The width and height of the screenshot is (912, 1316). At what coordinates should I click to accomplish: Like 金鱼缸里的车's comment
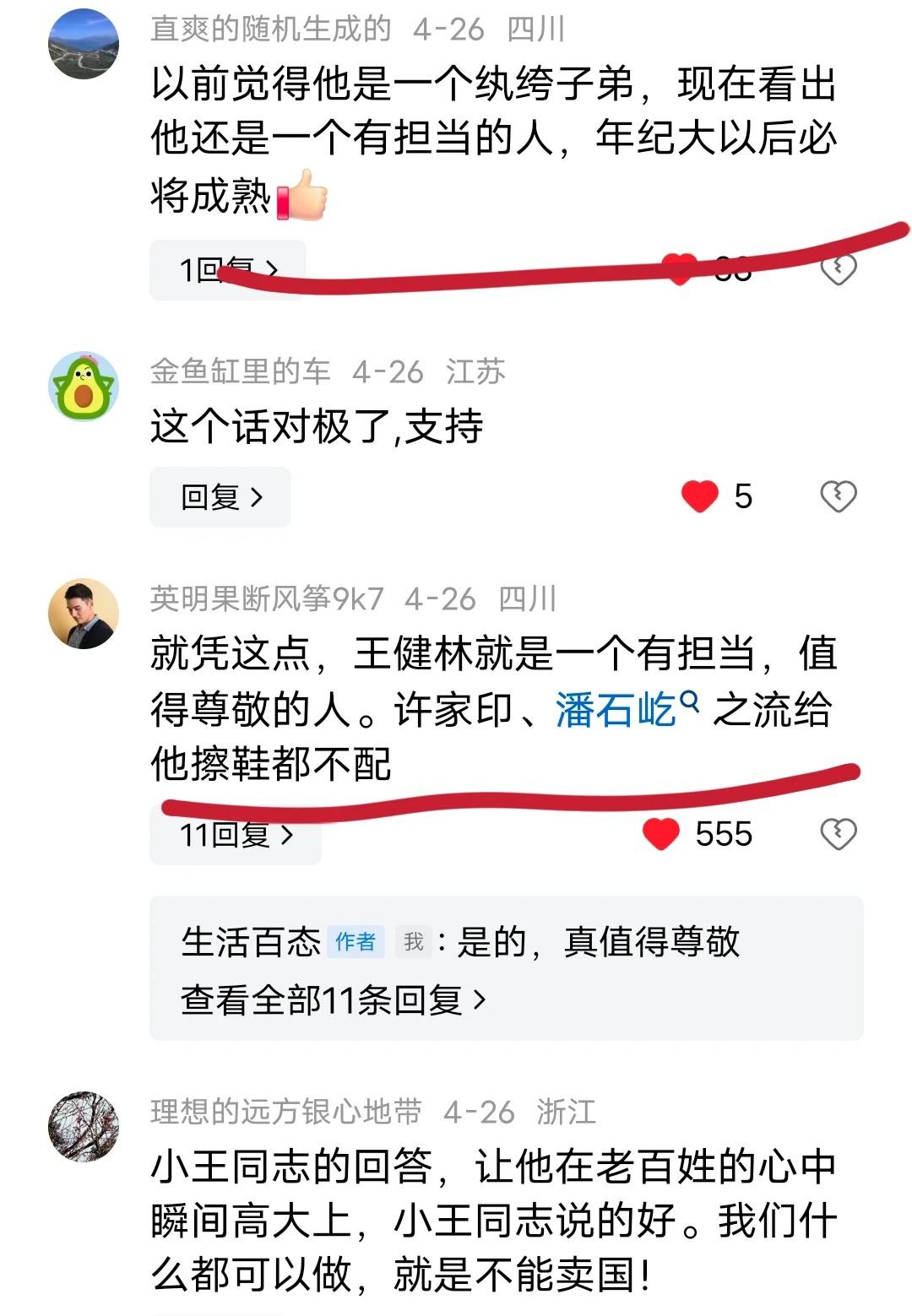tap(700, 496)
